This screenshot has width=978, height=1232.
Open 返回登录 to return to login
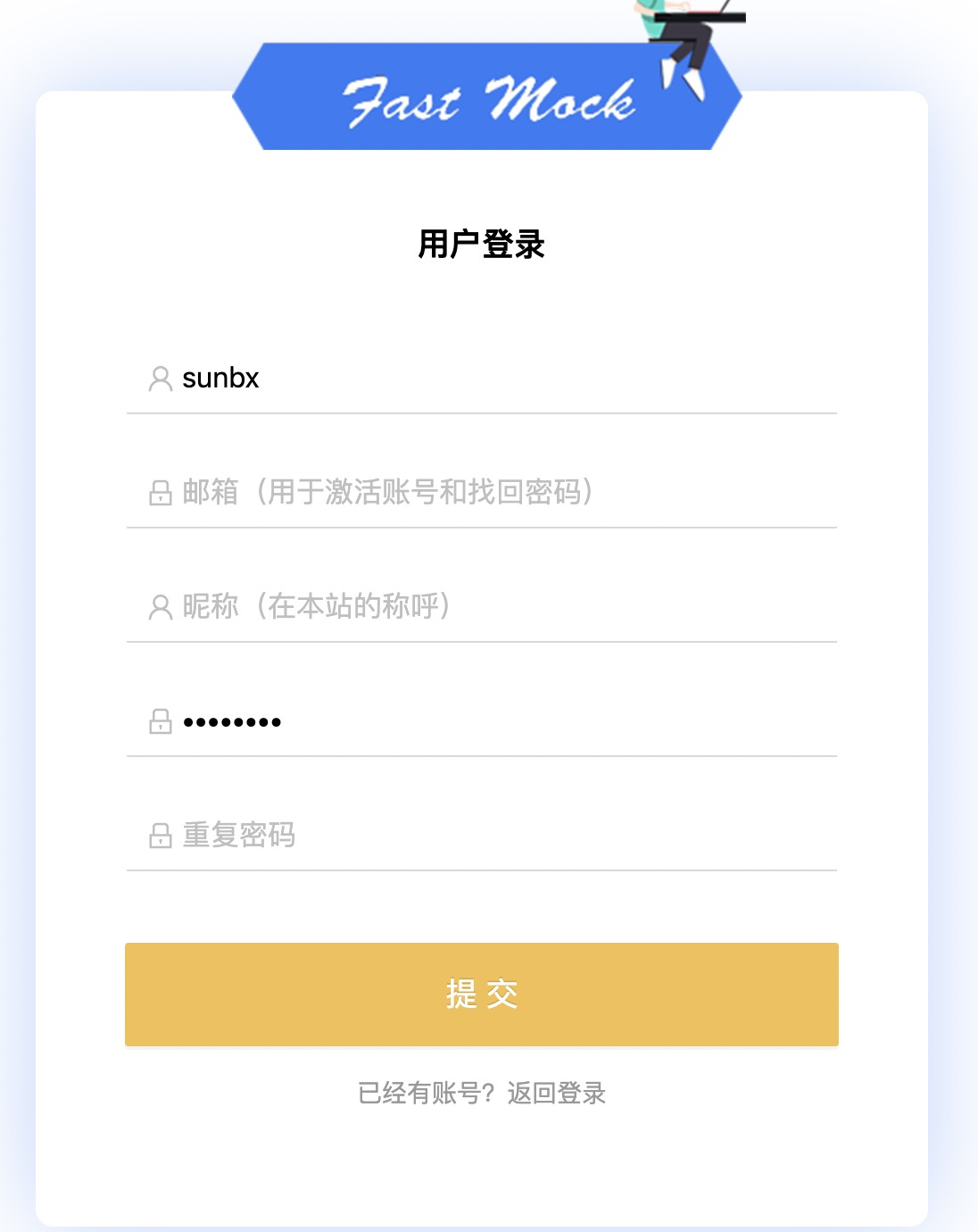(x=557, y=1093)
